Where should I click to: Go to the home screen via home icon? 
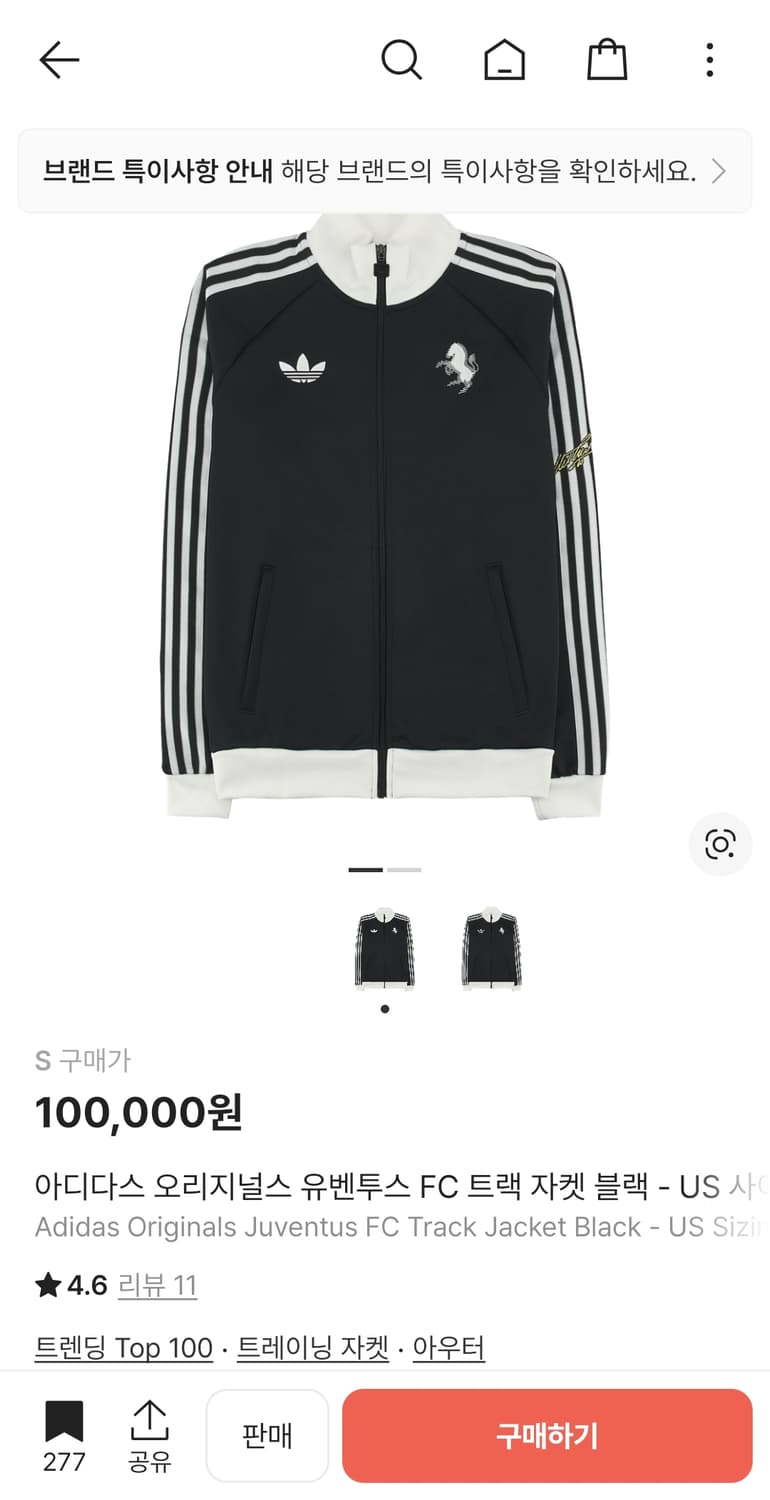pos(505,59)
